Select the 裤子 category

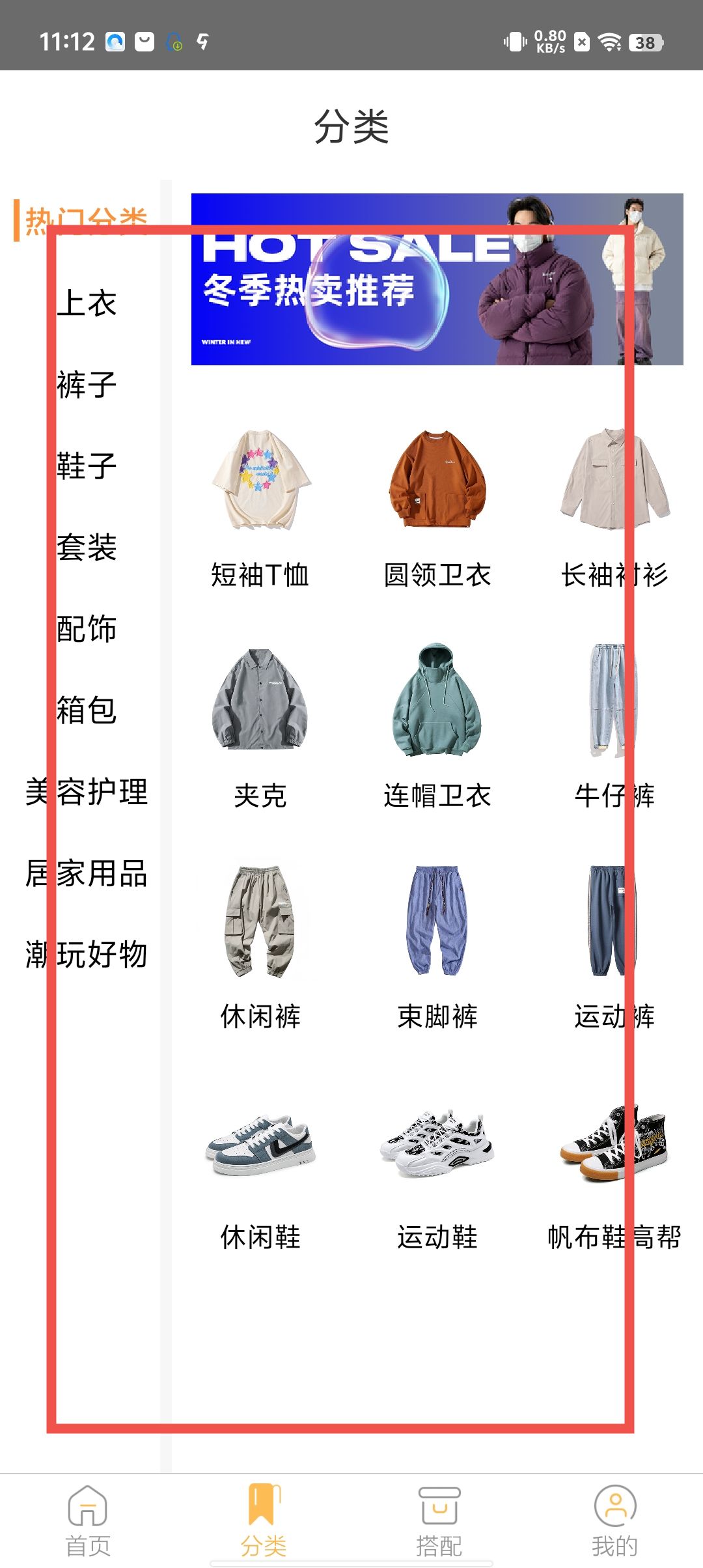pyautogui.click(x=87, y=385)
